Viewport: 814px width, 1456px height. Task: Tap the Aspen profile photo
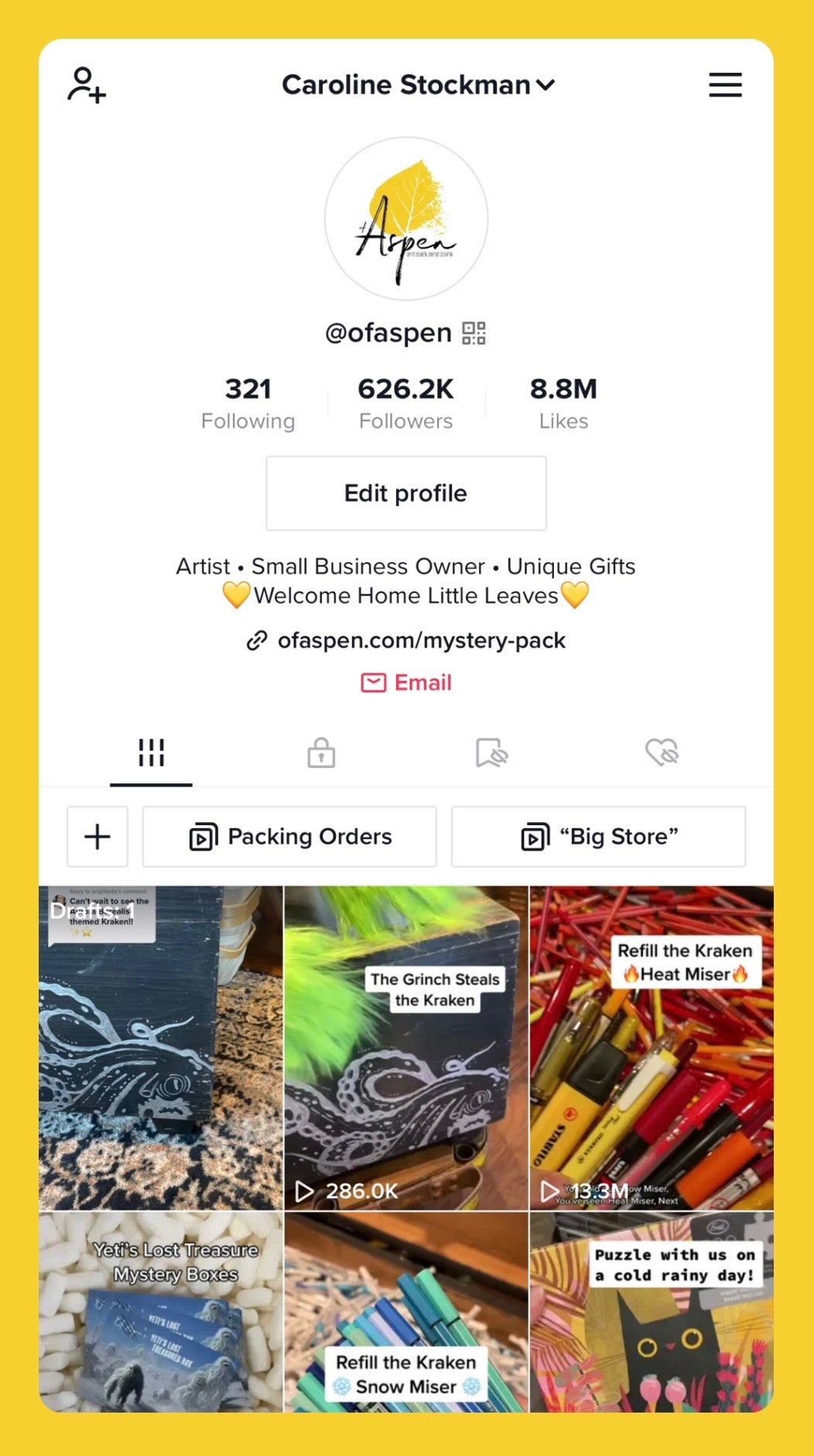(x=406, y=219)
